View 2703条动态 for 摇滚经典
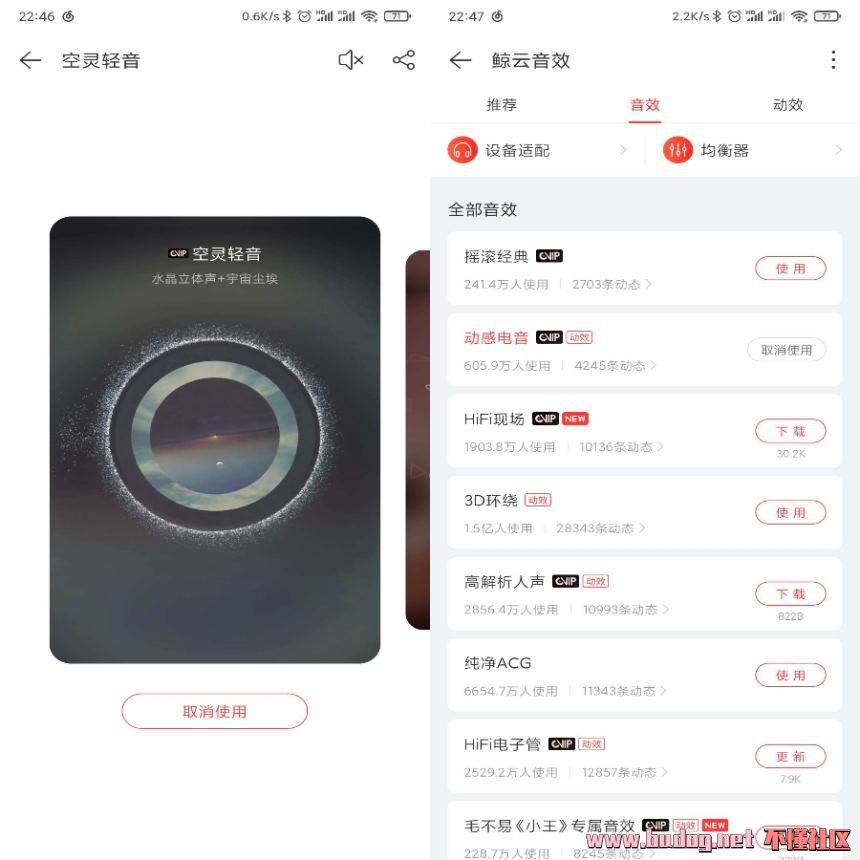The height and width of the screenshot is (860, 860). [611, 284]
